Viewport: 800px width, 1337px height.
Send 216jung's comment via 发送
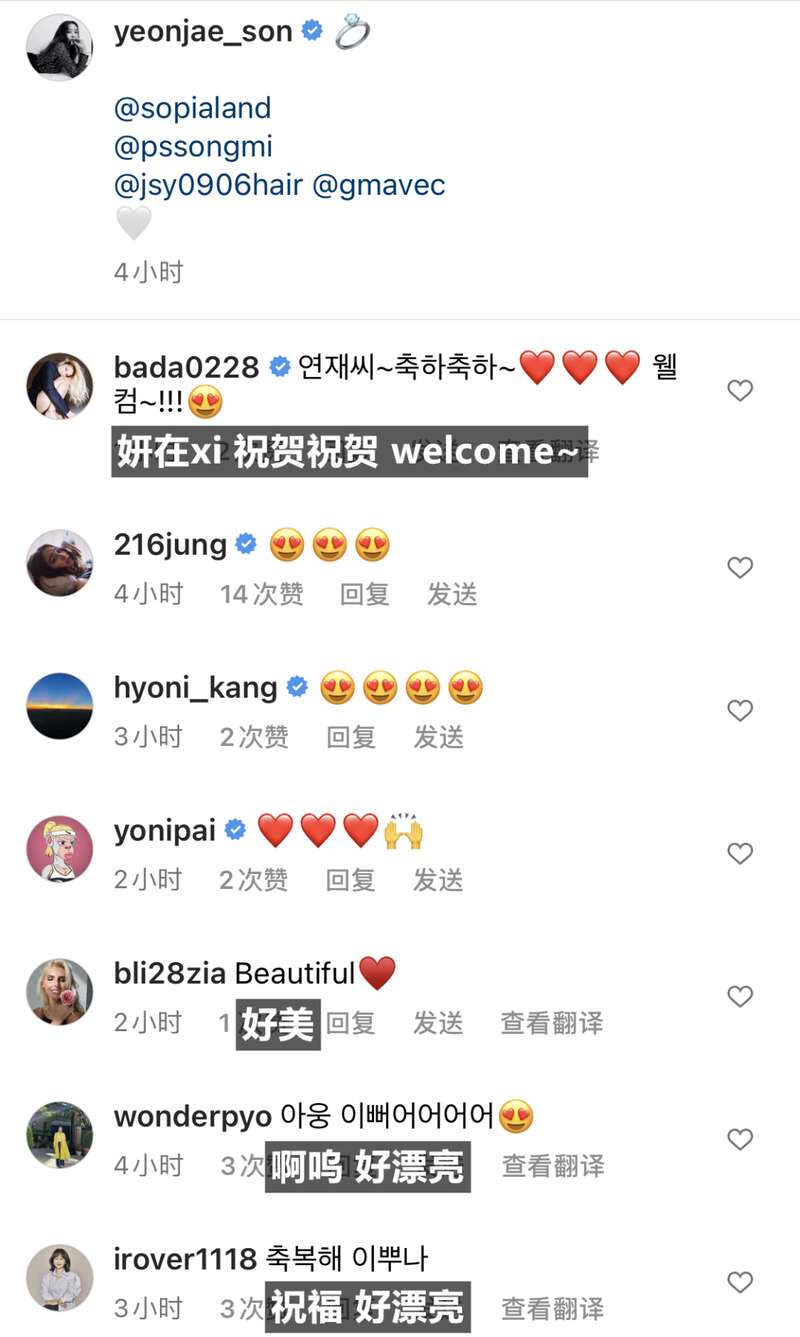point(452,594)
